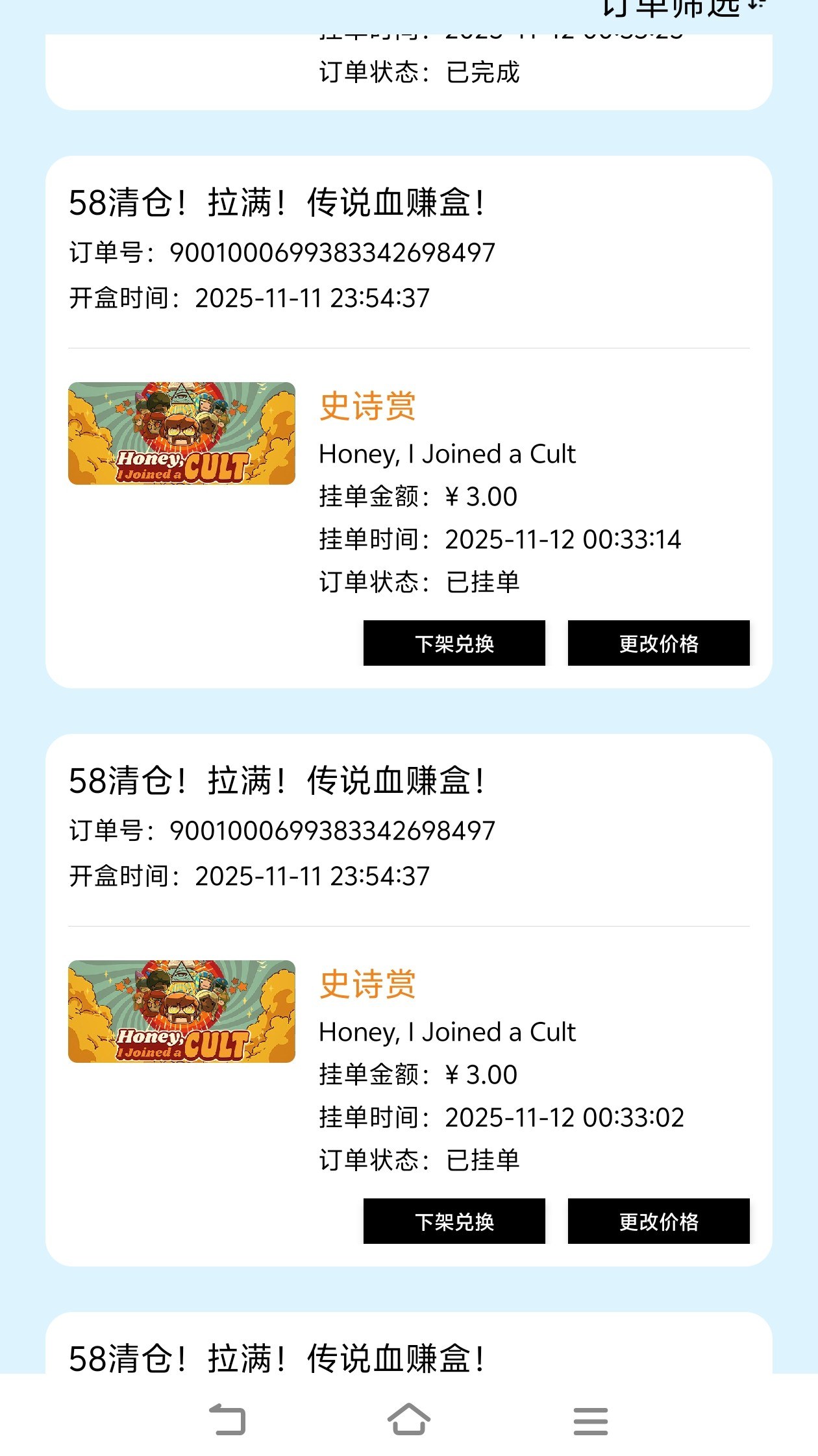The width and height of the screenshot is (818, 1456).
Task: Go back with the system back button
Action: (227, 1420)
